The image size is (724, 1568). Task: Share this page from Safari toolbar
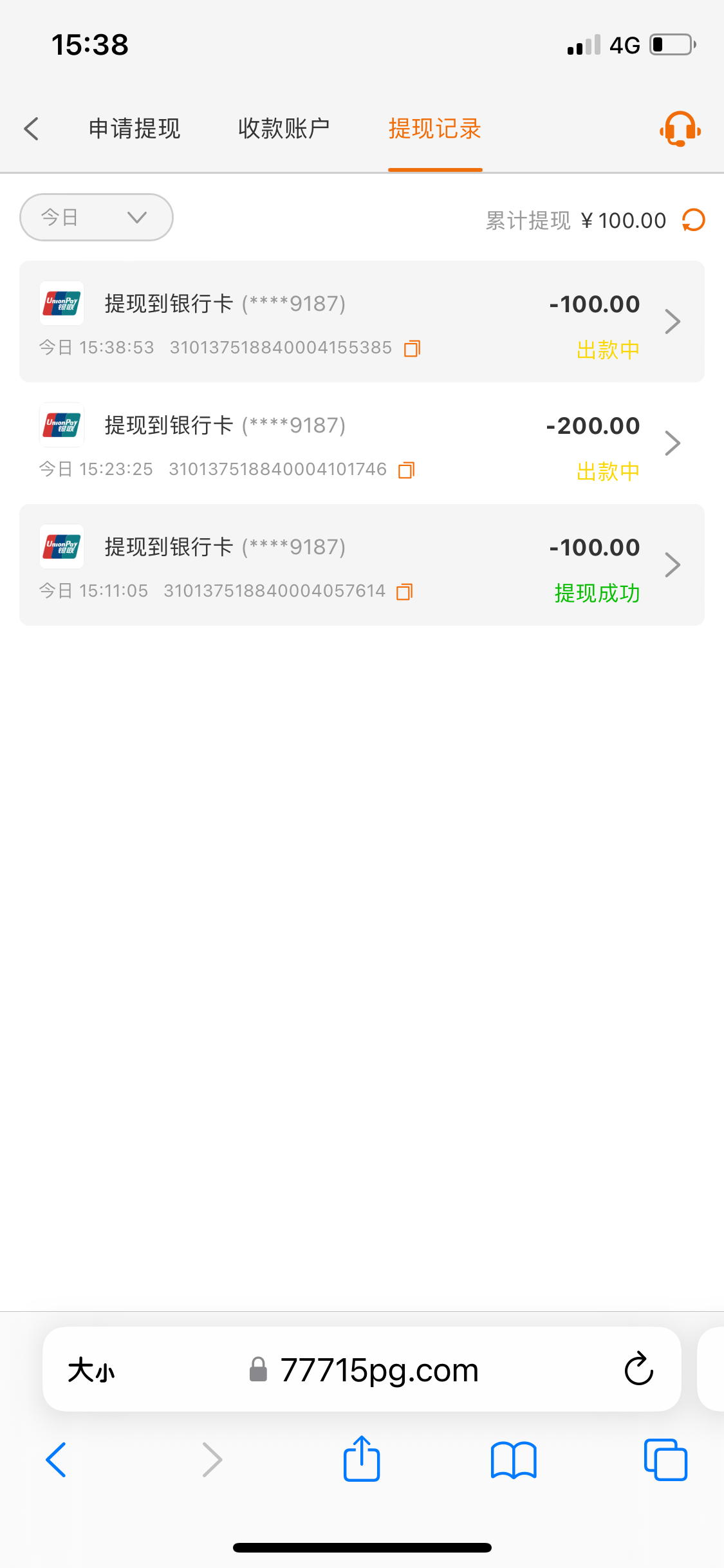(362, 1460)
